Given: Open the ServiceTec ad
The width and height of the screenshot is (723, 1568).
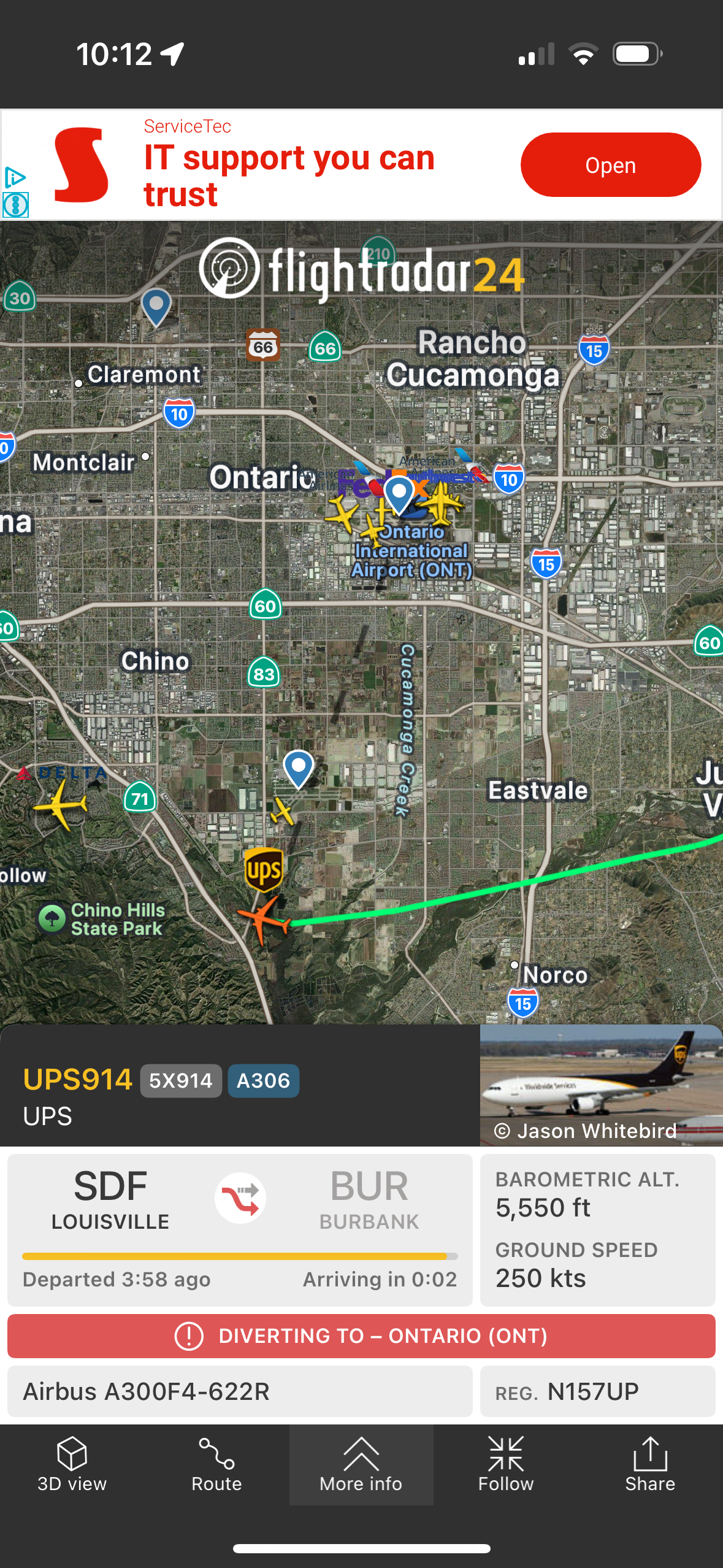Looking at the screenshot, I should point(610,165).
